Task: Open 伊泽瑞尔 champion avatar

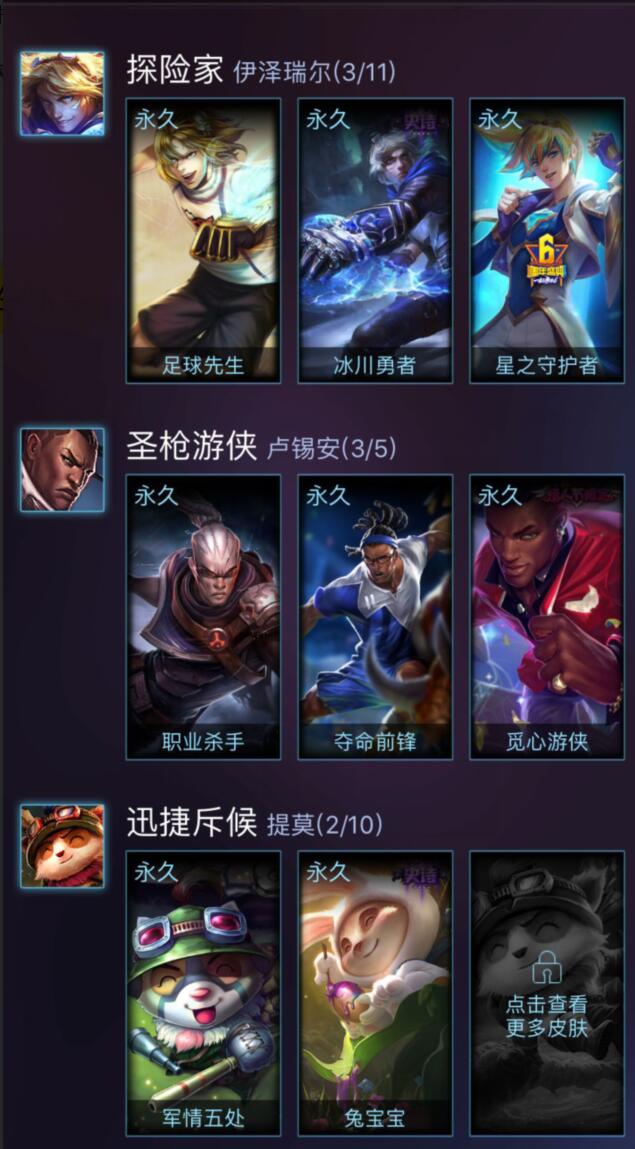Action: (62, 93)
